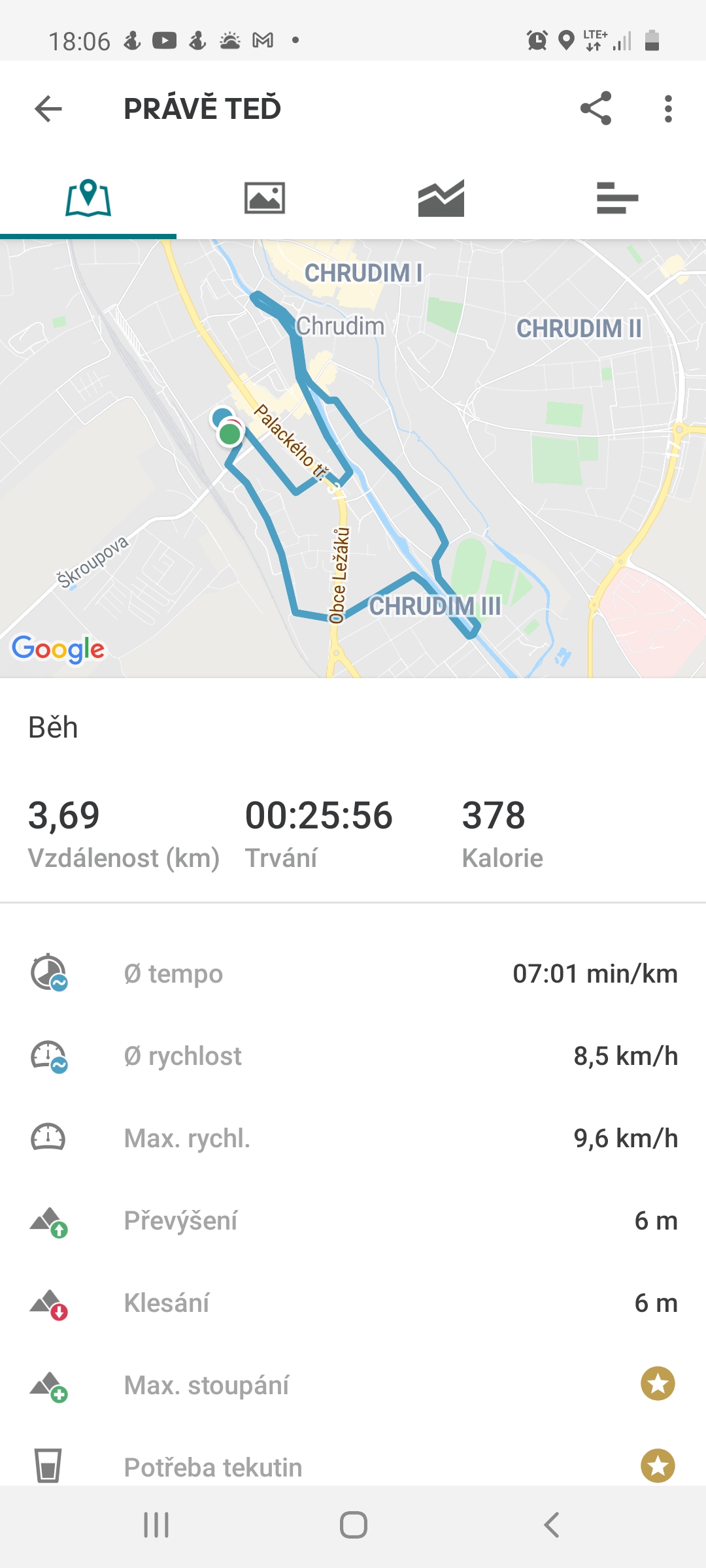Go back using the app bar arrow
706x1568 pixels.
pyautogui.click(x=48, y=108)
